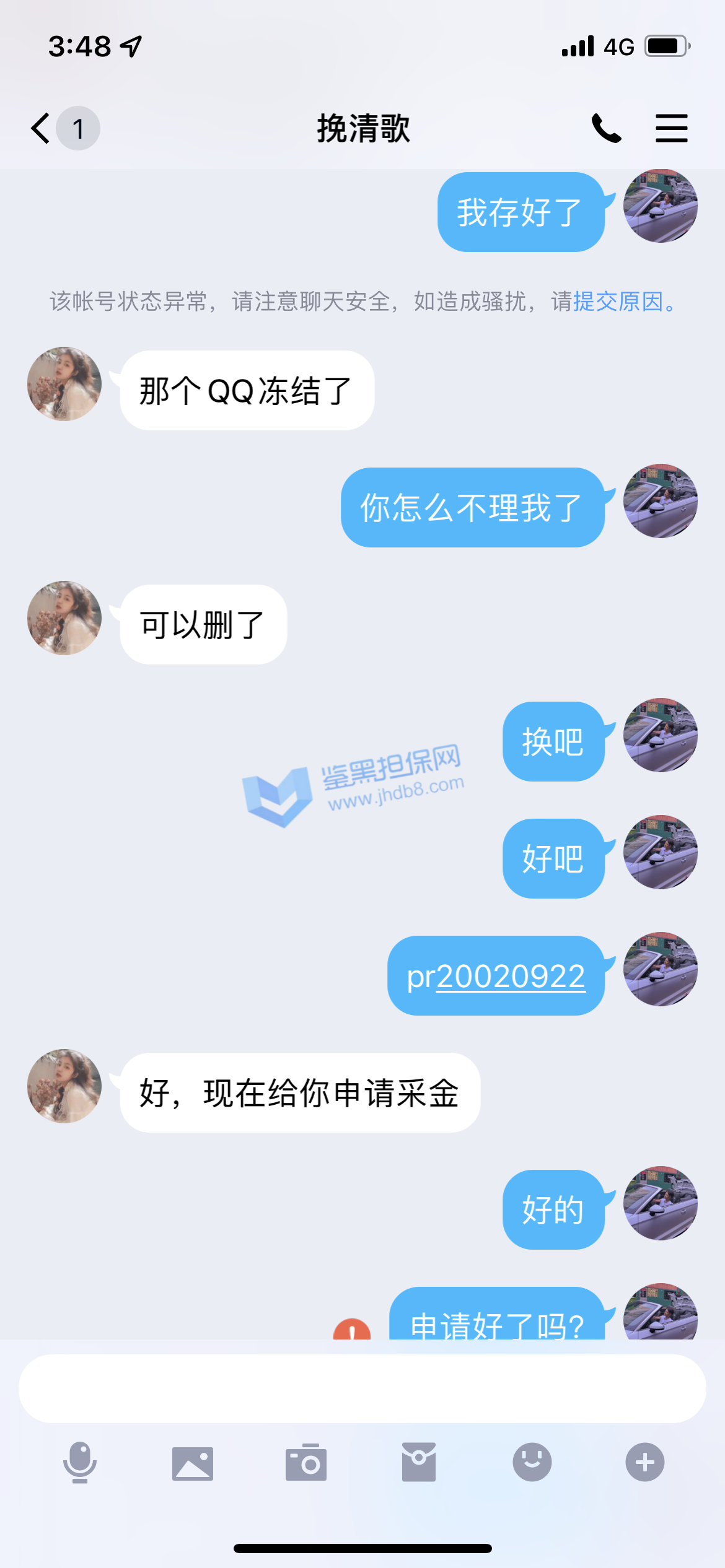Viewport: 725px width, 1568px height.
Task: Open the emoji panel
Action: 532,1463
